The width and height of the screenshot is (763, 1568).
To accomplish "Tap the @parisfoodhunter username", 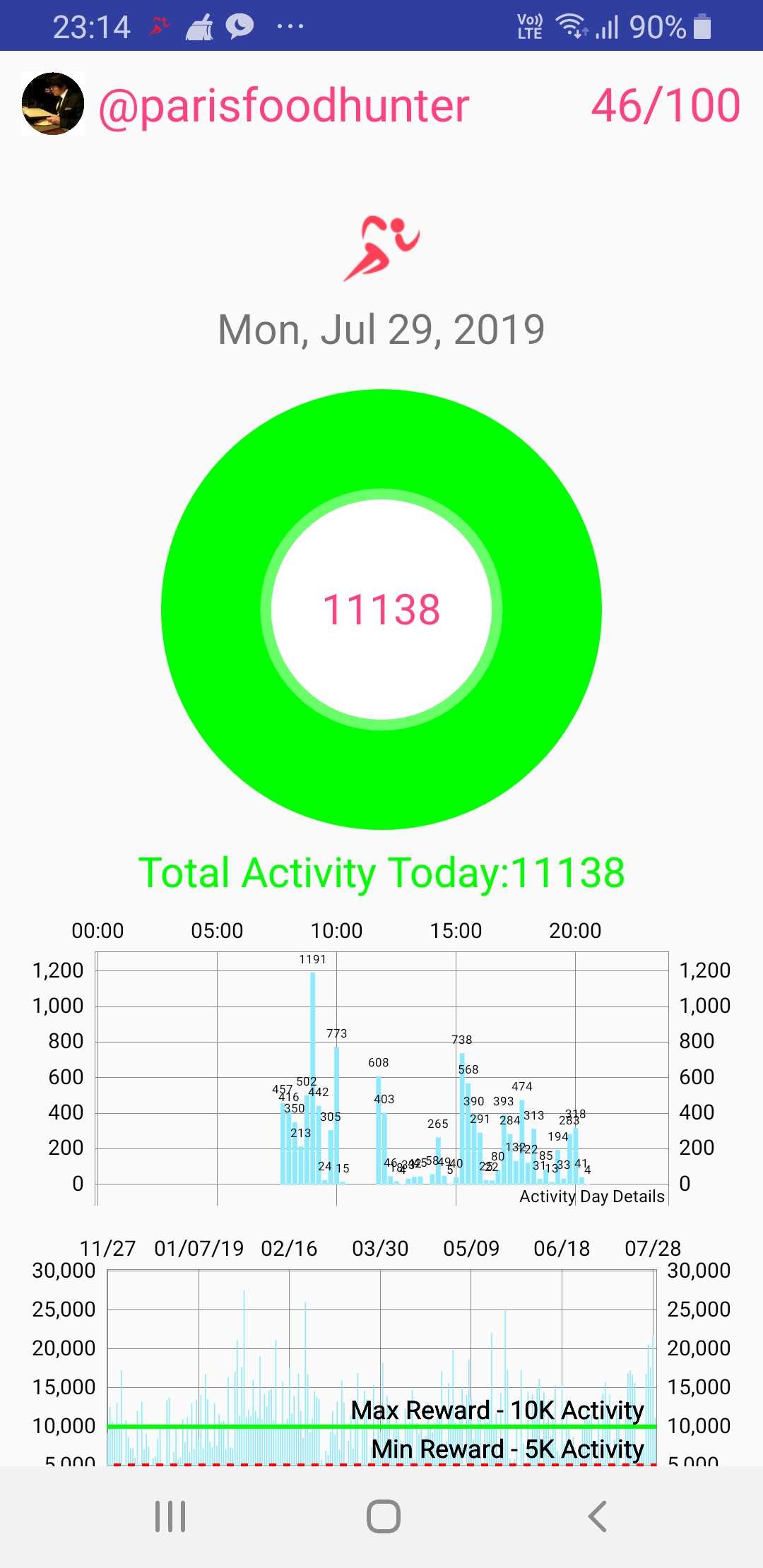I will 284,106.
